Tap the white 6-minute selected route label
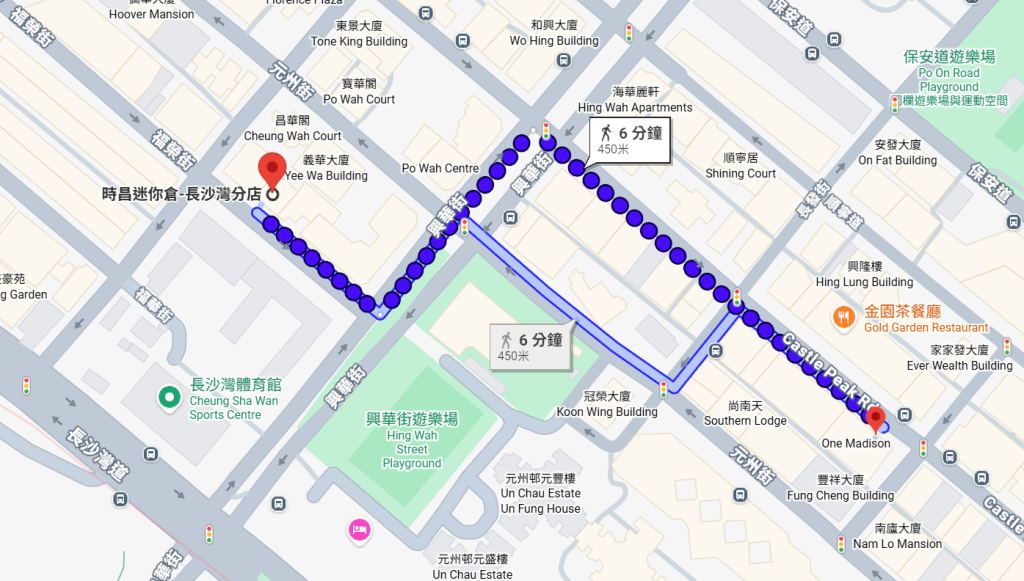Image resolution: width=1024 pixels, height=581 pixels. 628,139
